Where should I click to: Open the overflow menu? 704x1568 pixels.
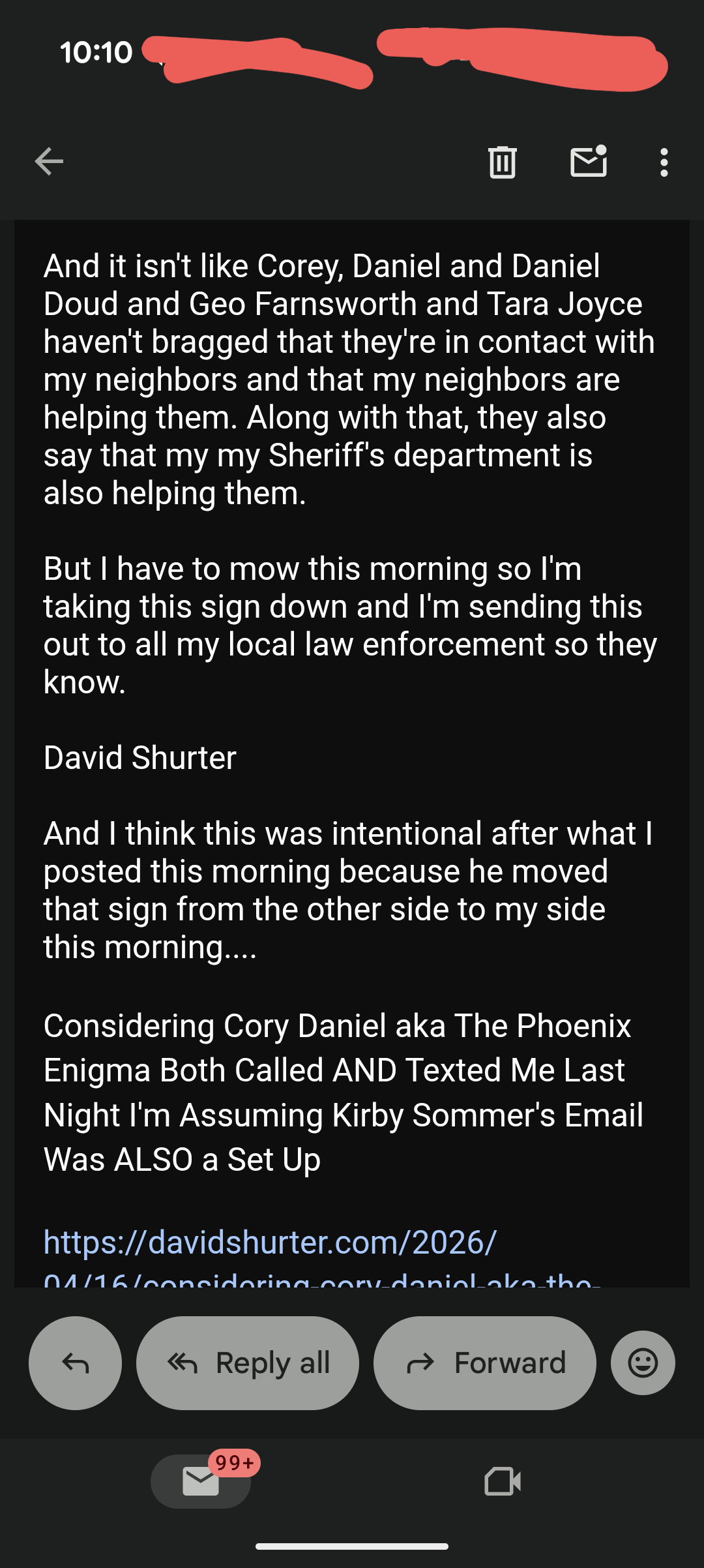[x=664, y=162]
